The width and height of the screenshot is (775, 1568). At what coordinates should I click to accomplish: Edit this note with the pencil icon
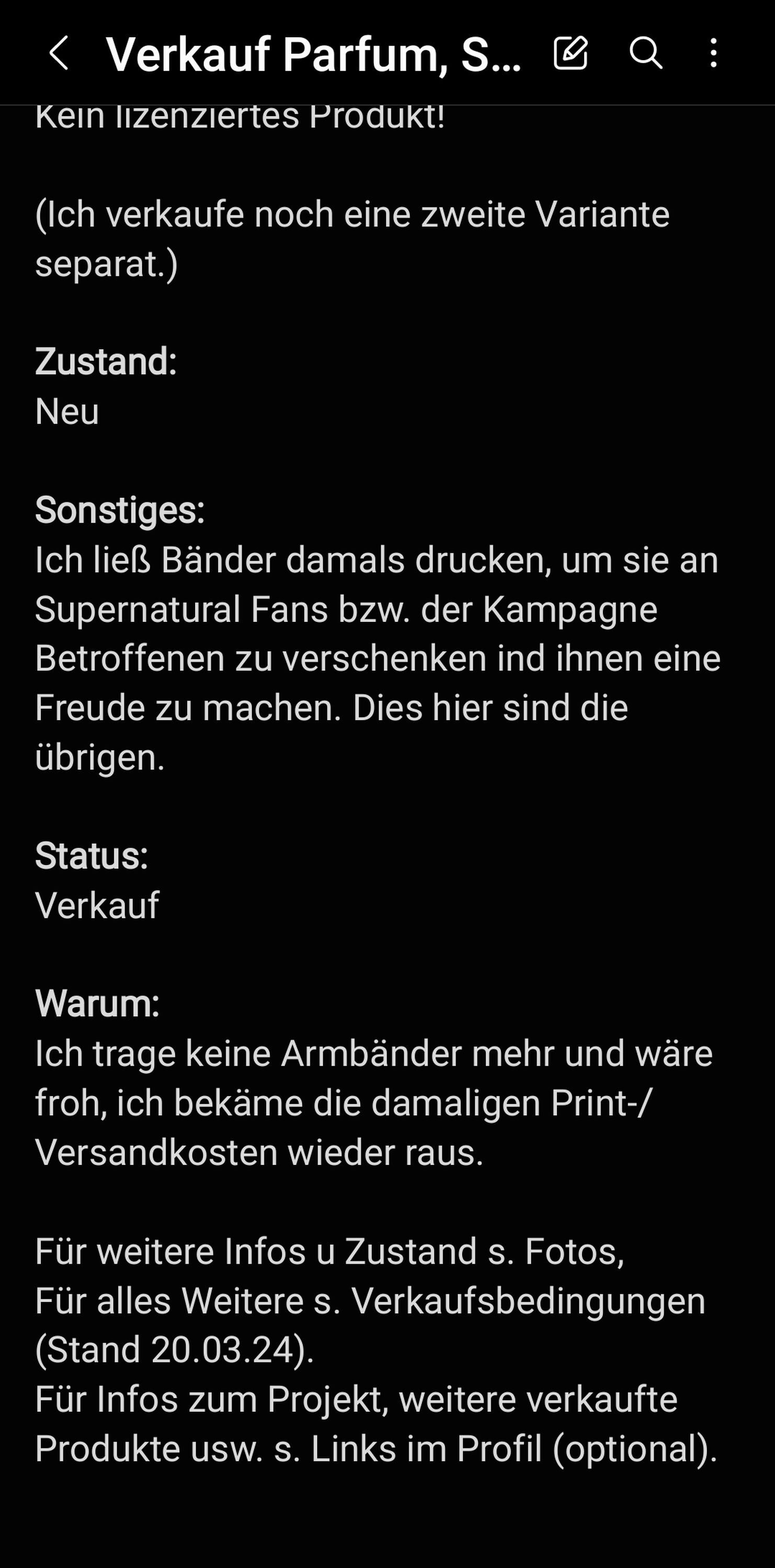(x=571, y=53)
